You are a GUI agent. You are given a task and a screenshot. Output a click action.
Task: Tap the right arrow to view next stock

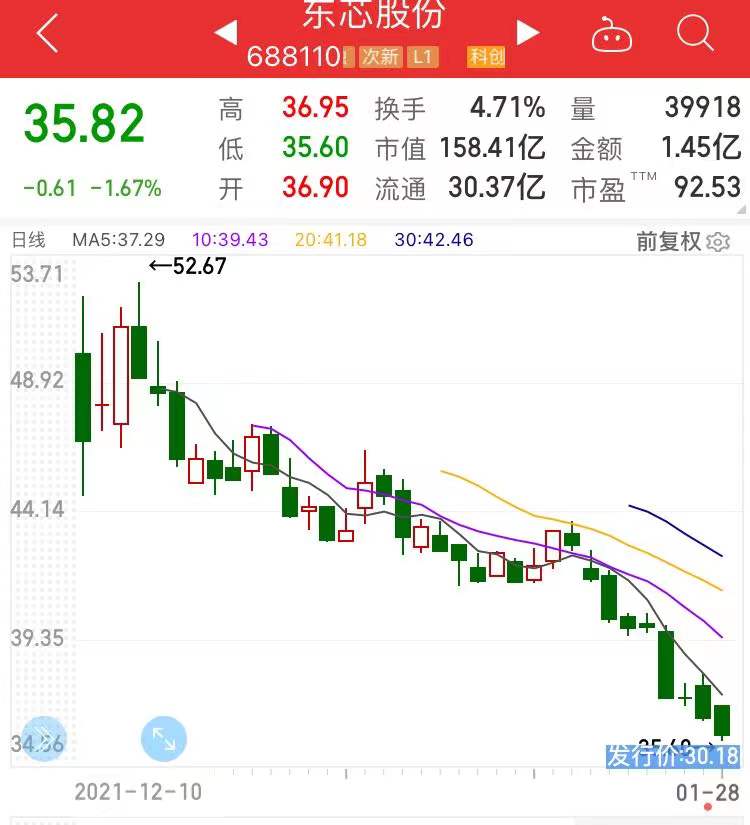point(528,33)
